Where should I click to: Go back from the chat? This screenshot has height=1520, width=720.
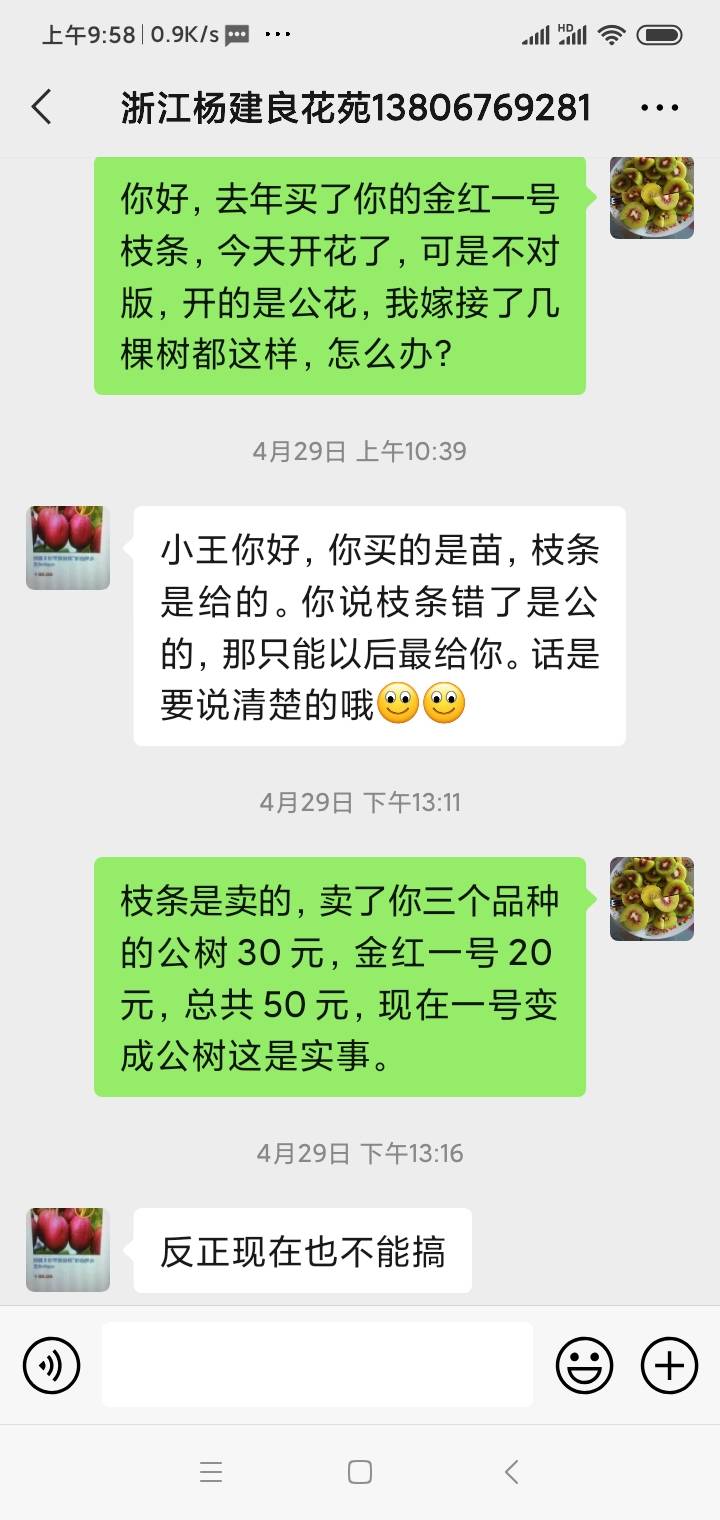[x=41, y=106]
